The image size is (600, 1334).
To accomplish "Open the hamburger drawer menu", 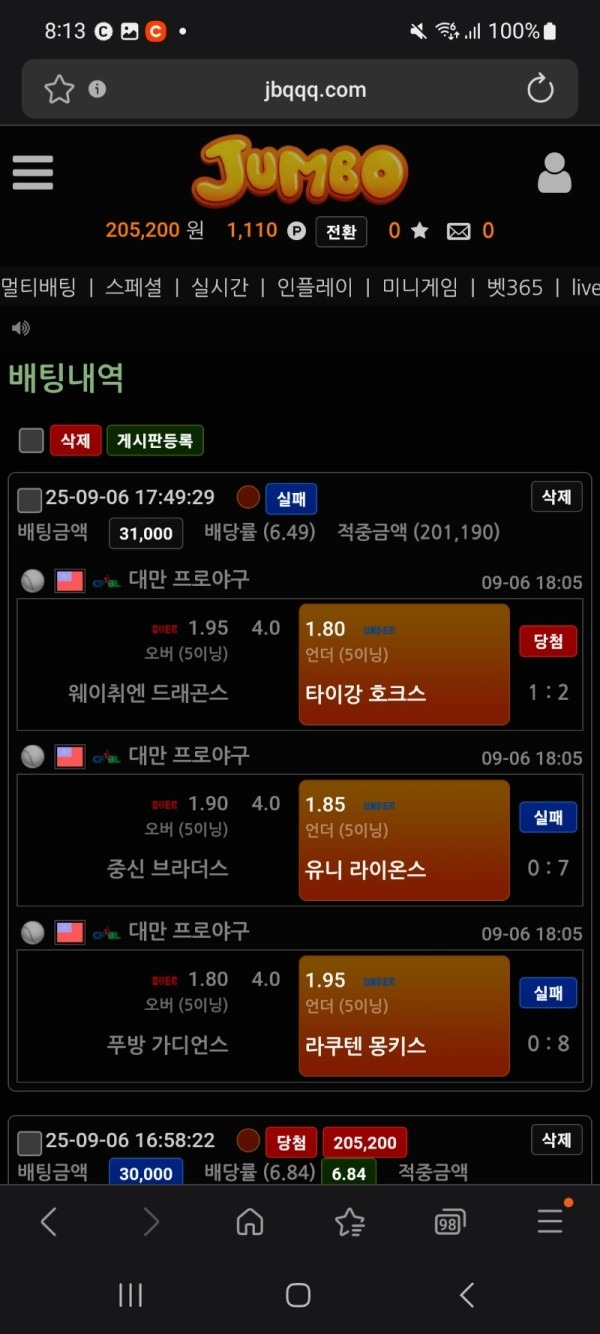I will [x=32, y=172].
